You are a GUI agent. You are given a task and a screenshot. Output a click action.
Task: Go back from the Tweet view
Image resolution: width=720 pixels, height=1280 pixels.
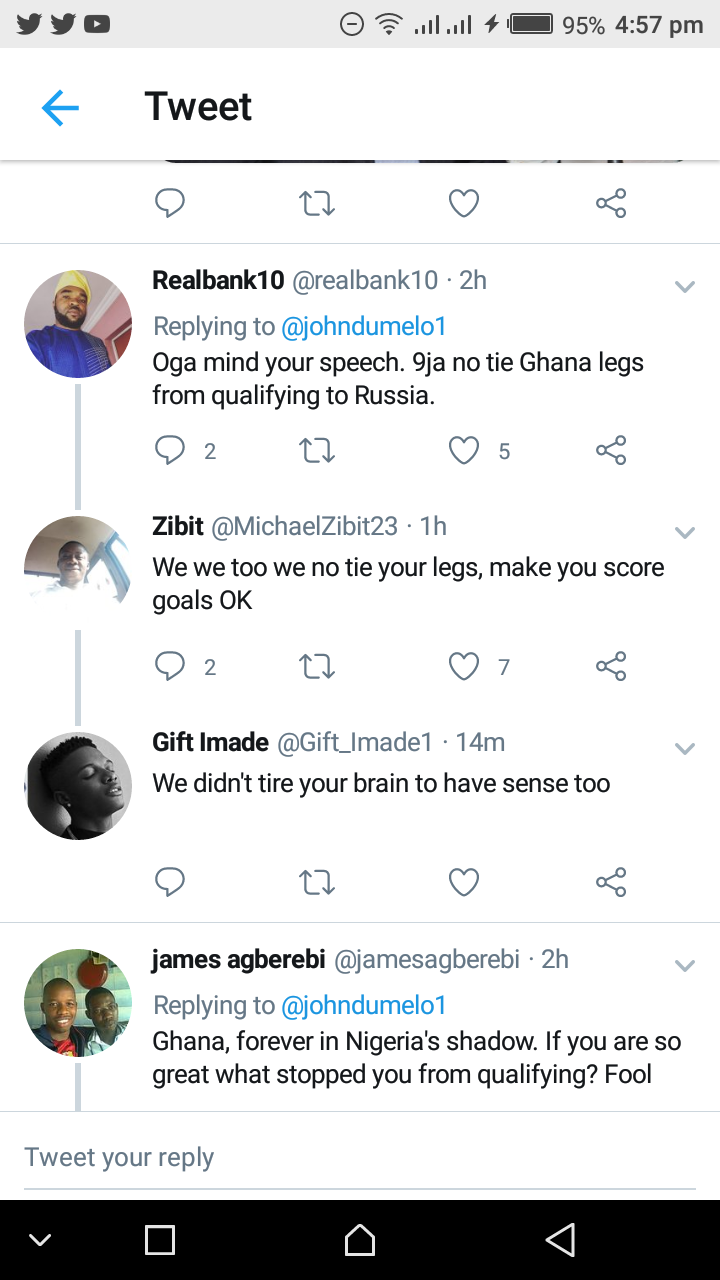click(60, 106)
